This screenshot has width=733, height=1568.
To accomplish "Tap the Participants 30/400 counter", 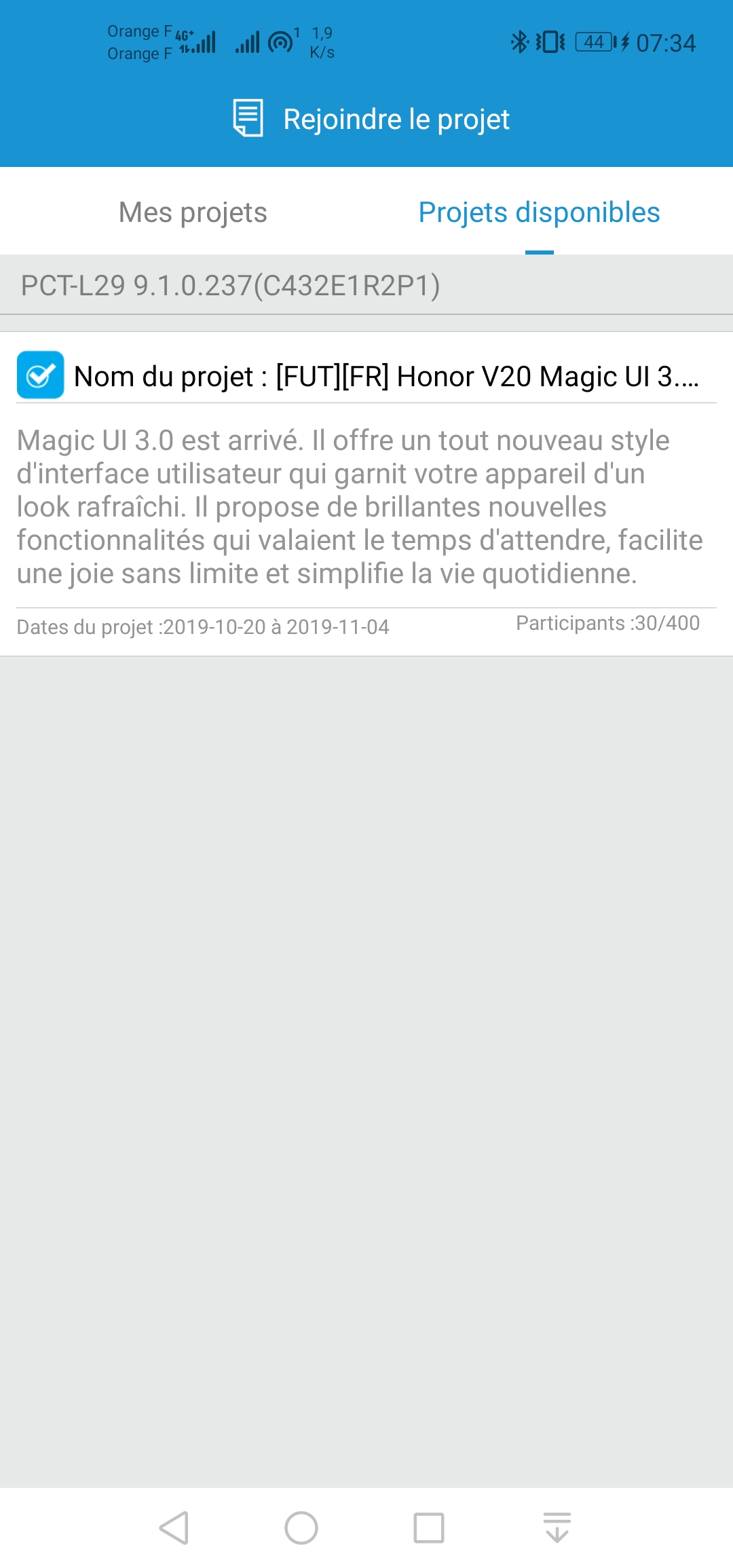I will tap(607, 623).
